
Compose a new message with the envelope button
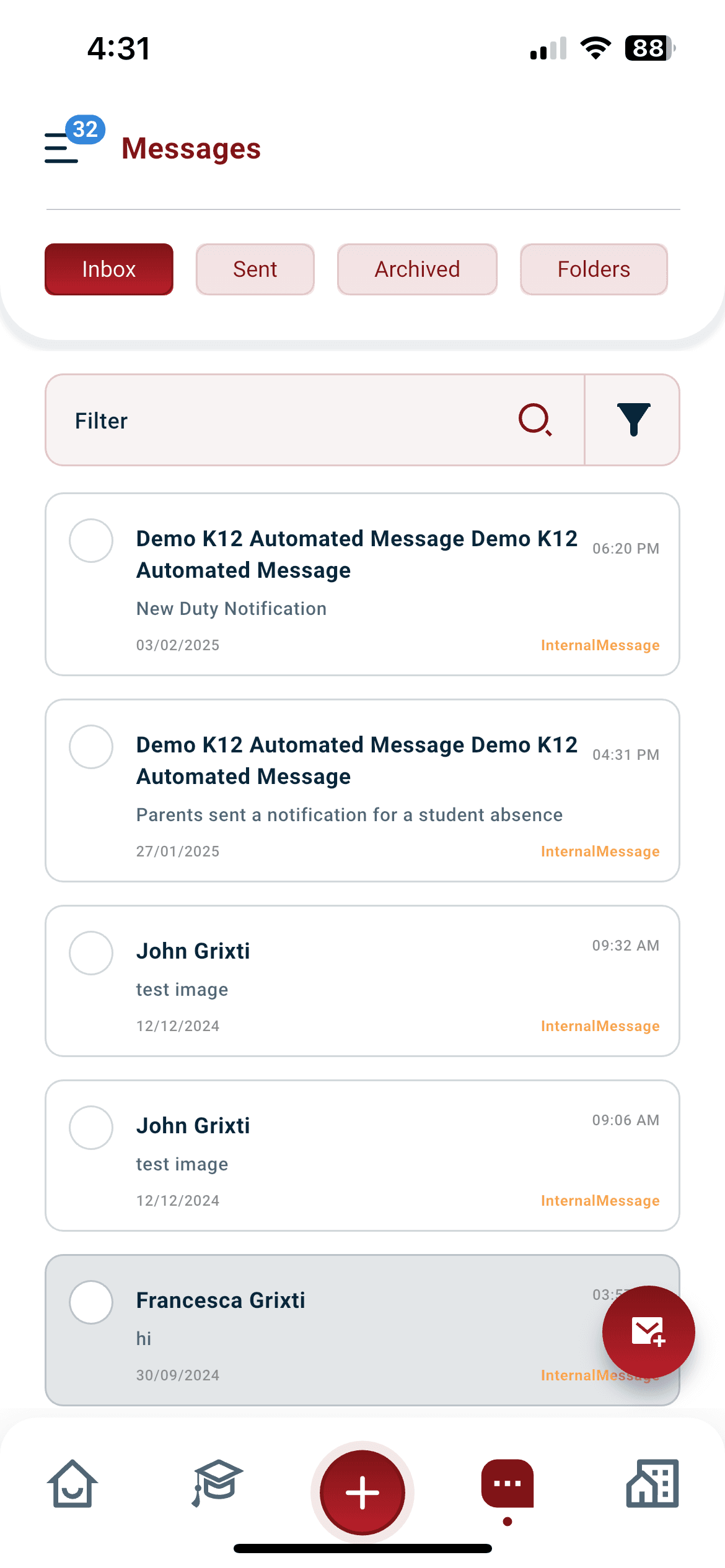coord(648,1331)
